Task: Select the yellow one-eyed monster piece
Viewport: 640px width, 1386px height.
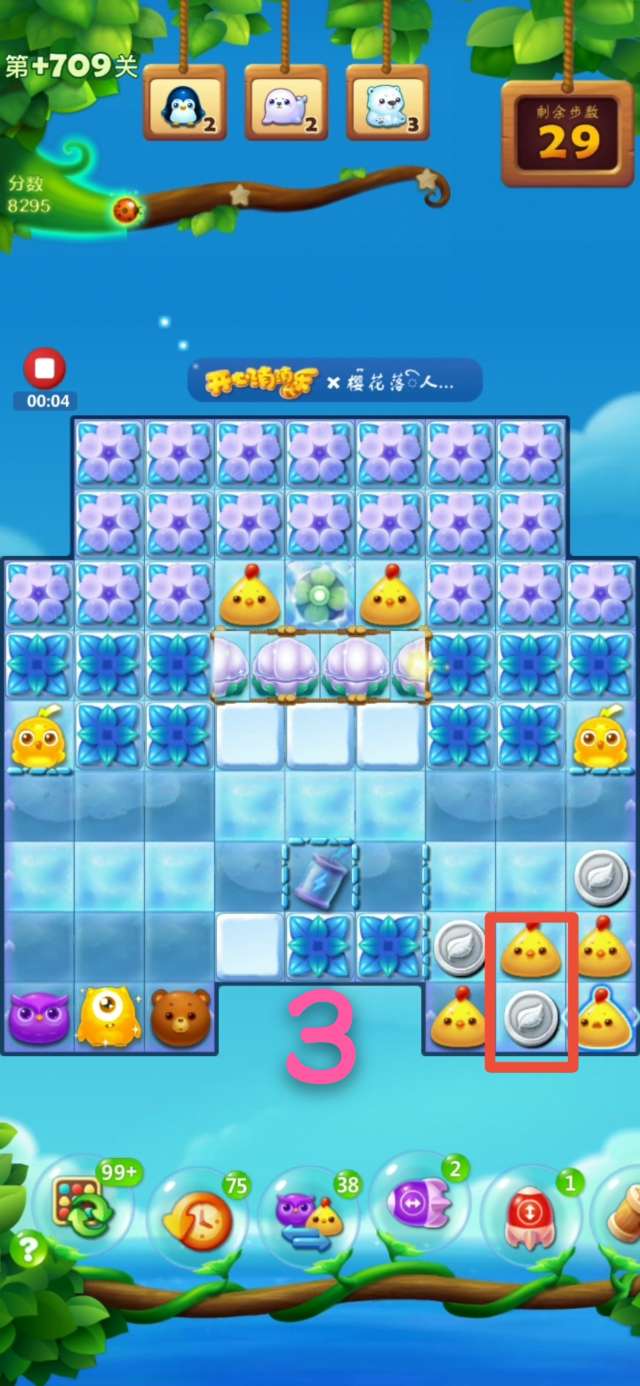Action: pyautogui.click(x=109, y=1016)
